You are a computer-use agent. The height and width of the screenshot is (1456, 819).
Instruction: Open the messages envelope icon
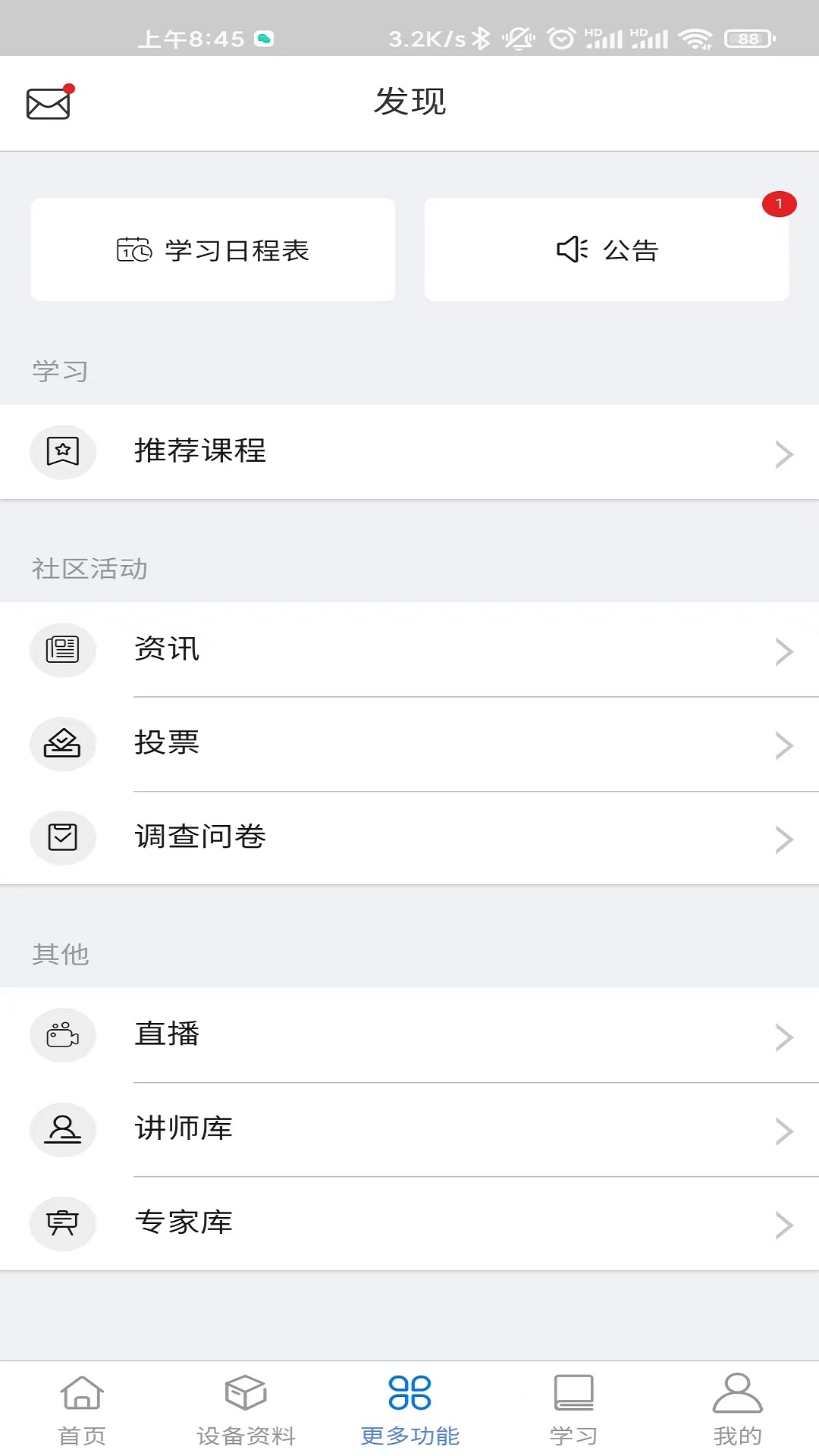coord(49,103)
